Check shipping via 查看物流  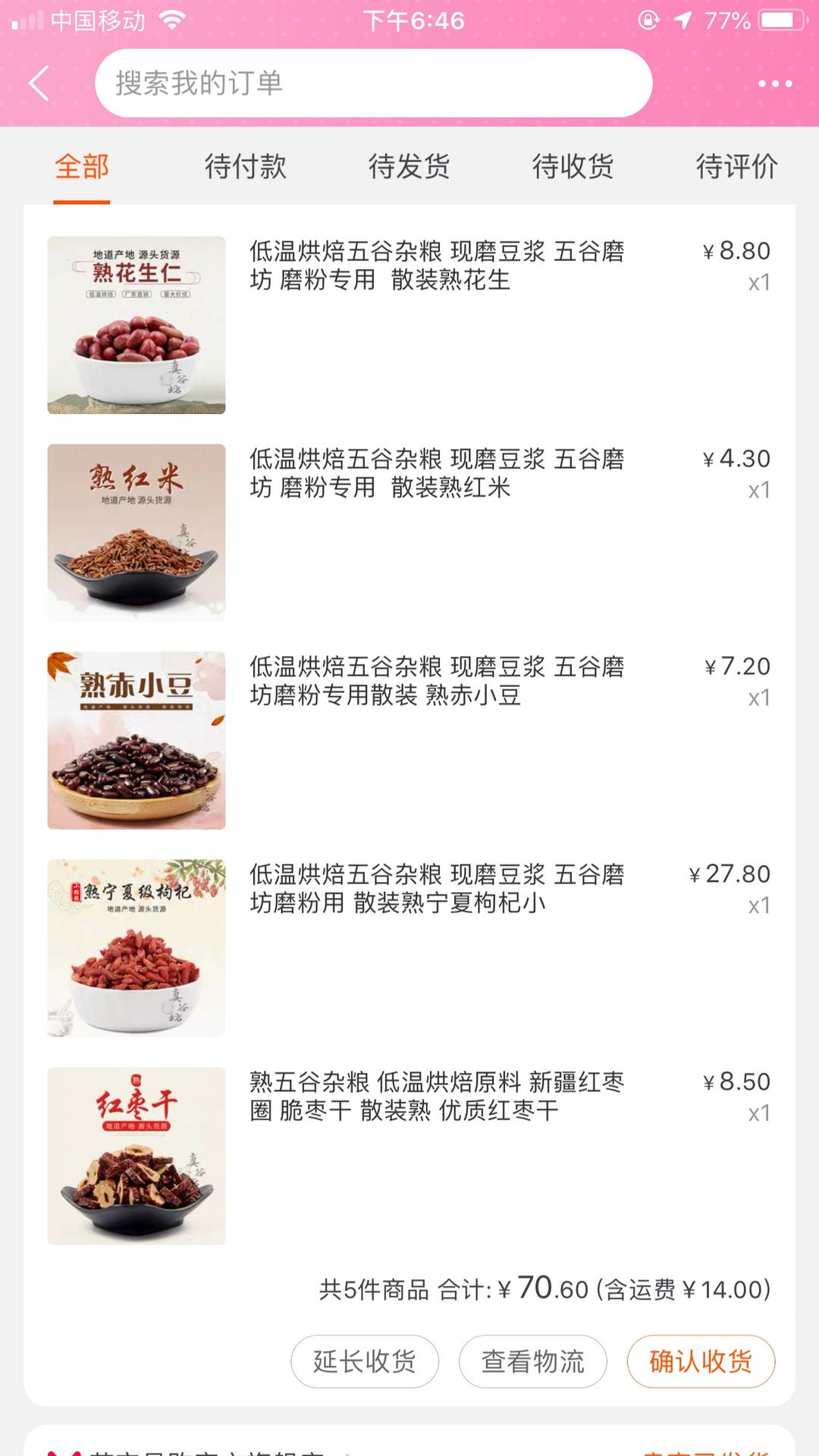[533, 1361]
